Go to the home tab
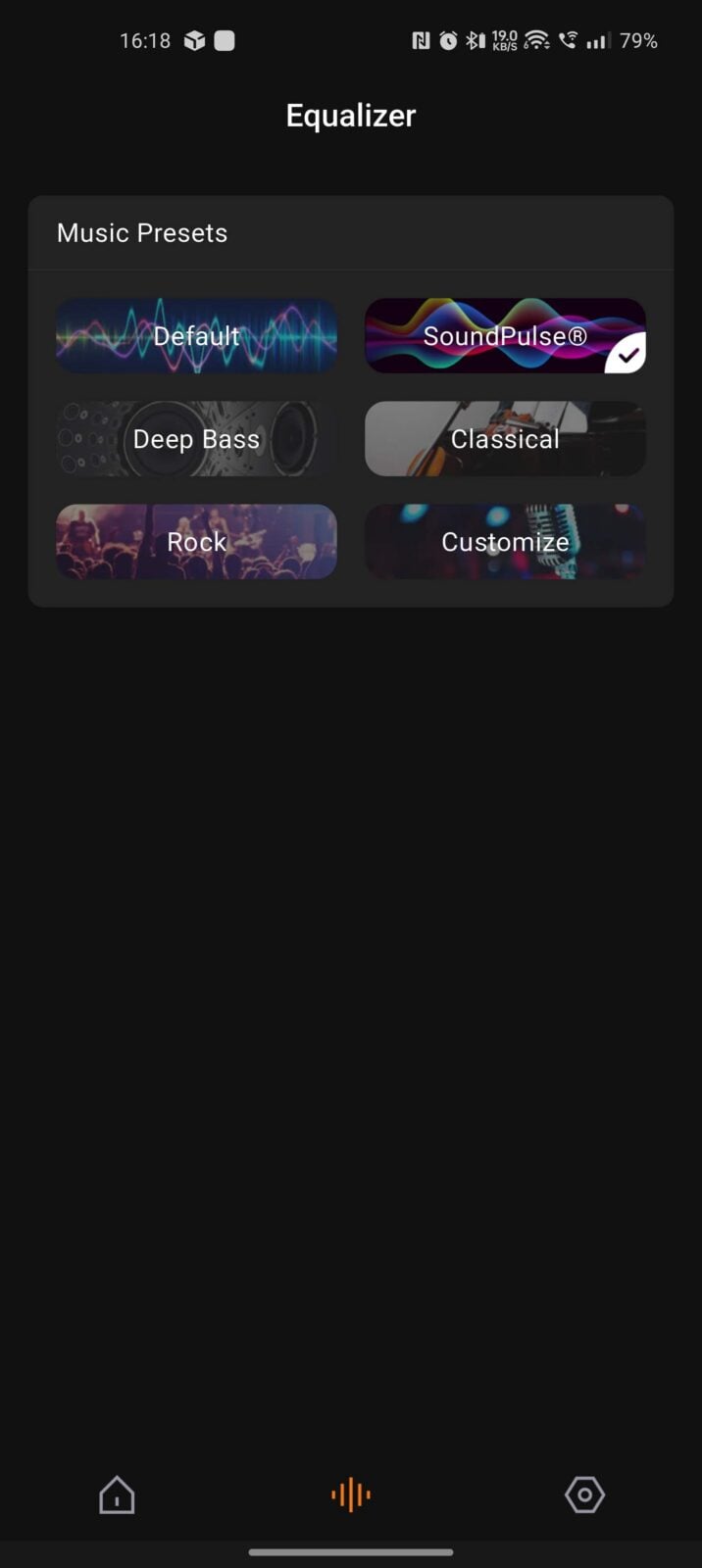 117,1495
